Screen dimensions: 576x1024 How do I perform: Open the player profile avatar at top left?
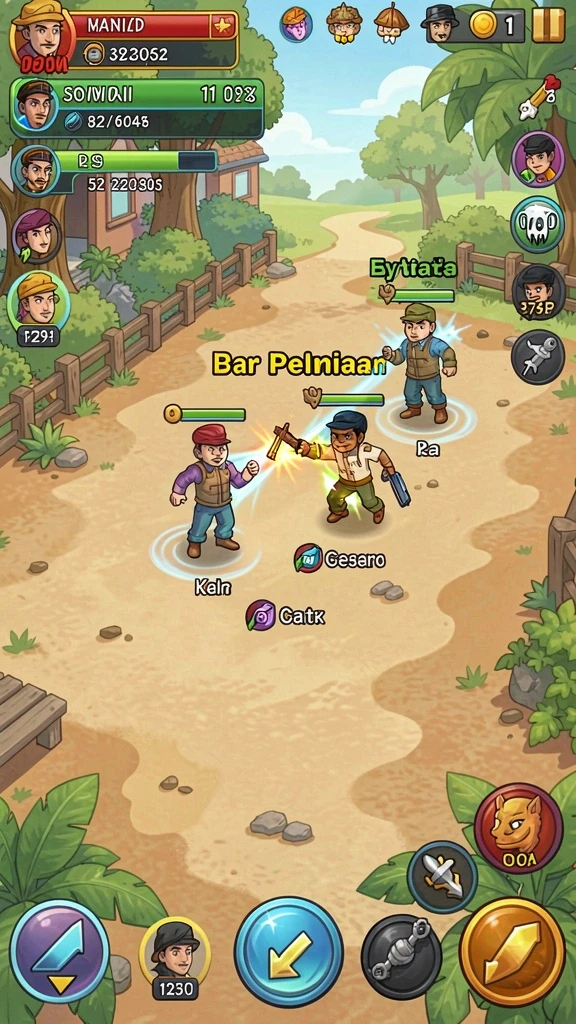[x=43, y=36]
